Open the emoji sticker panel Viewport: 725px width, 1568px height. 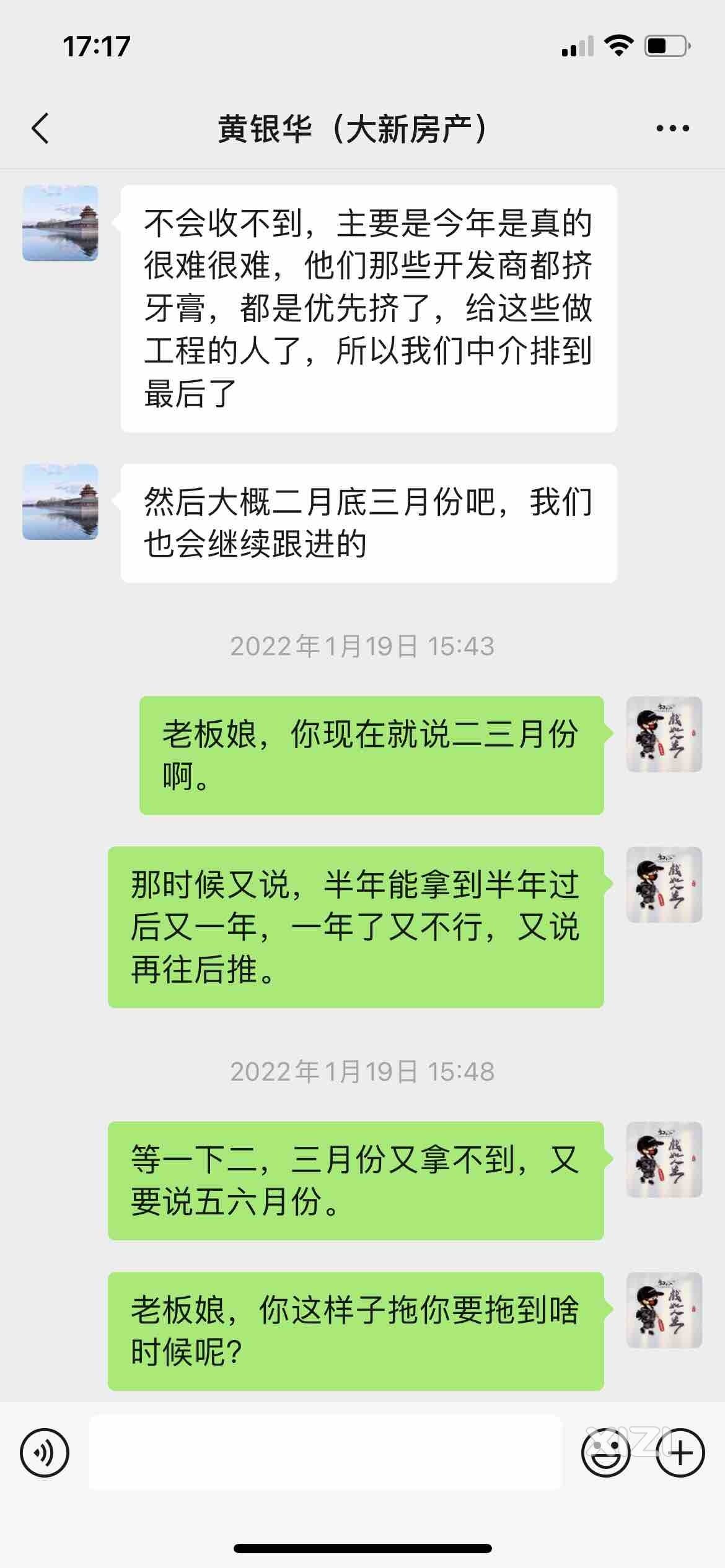[x=605, y=1453]
